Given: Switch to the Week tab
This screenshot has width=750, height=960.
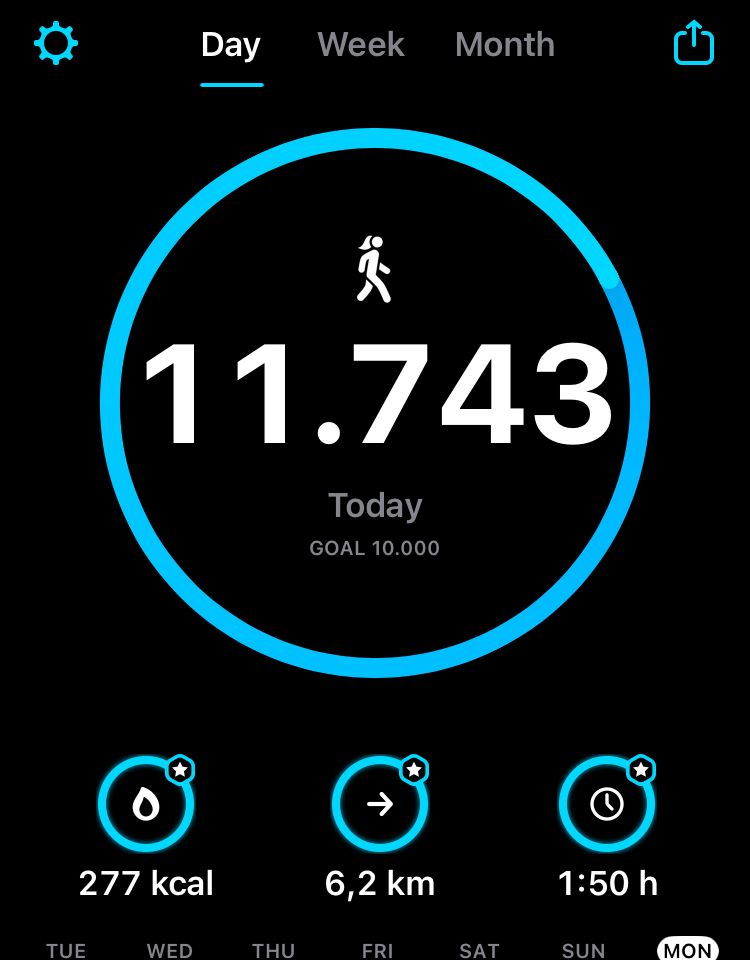Looking at the screenshot, I should pyautogui.click(x=360, y=45).
